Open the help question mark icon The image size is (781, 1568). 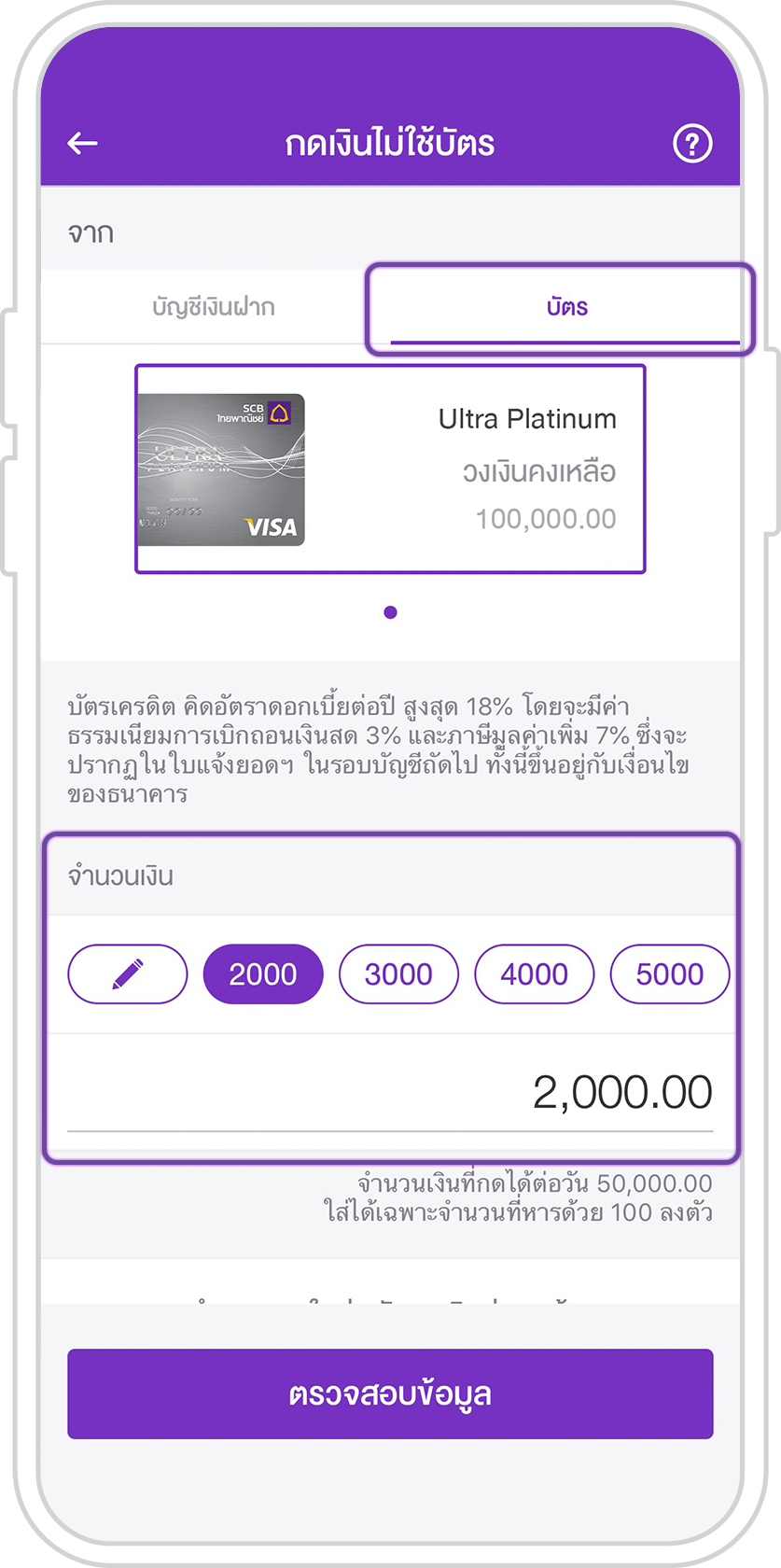(691, 144)
